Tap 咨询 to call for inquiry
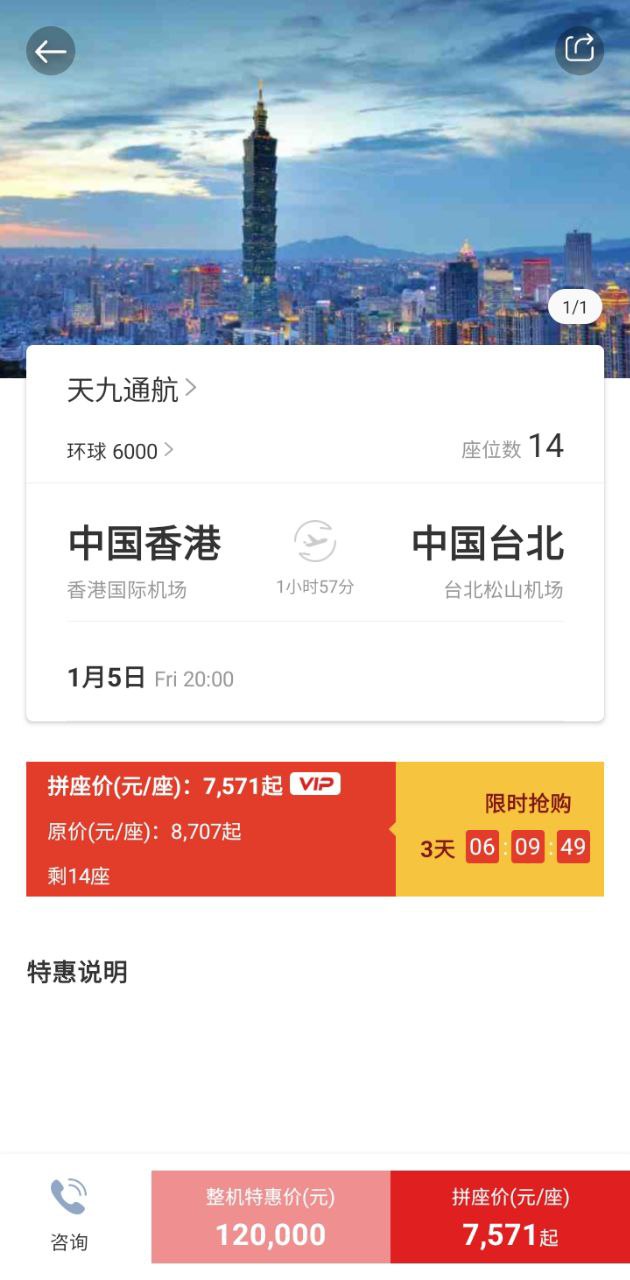Image resolution: width=630 pixels, height=1280 pixels. [x=69, y=1215]
